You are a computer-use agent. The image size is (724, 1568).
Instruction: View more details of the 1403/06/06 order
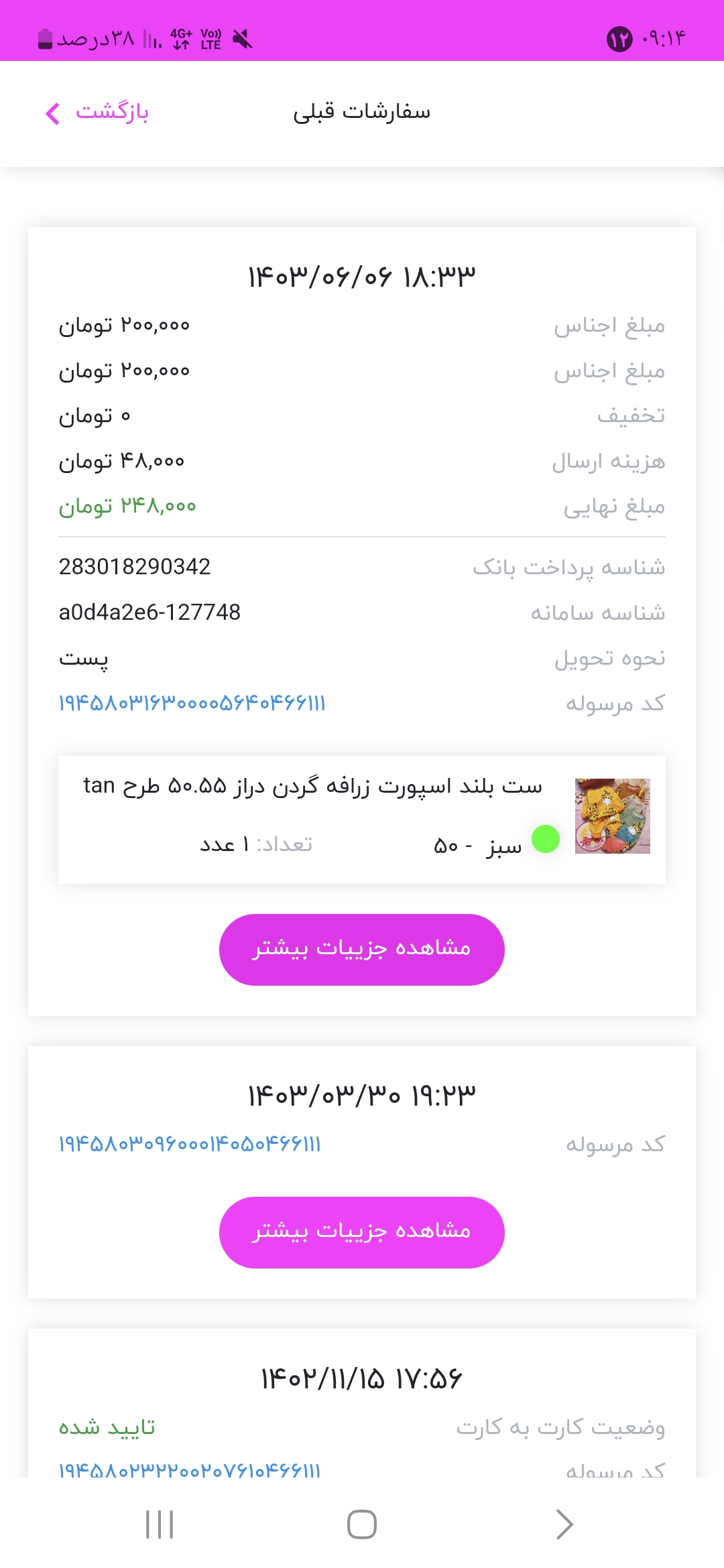pos(362,950)
